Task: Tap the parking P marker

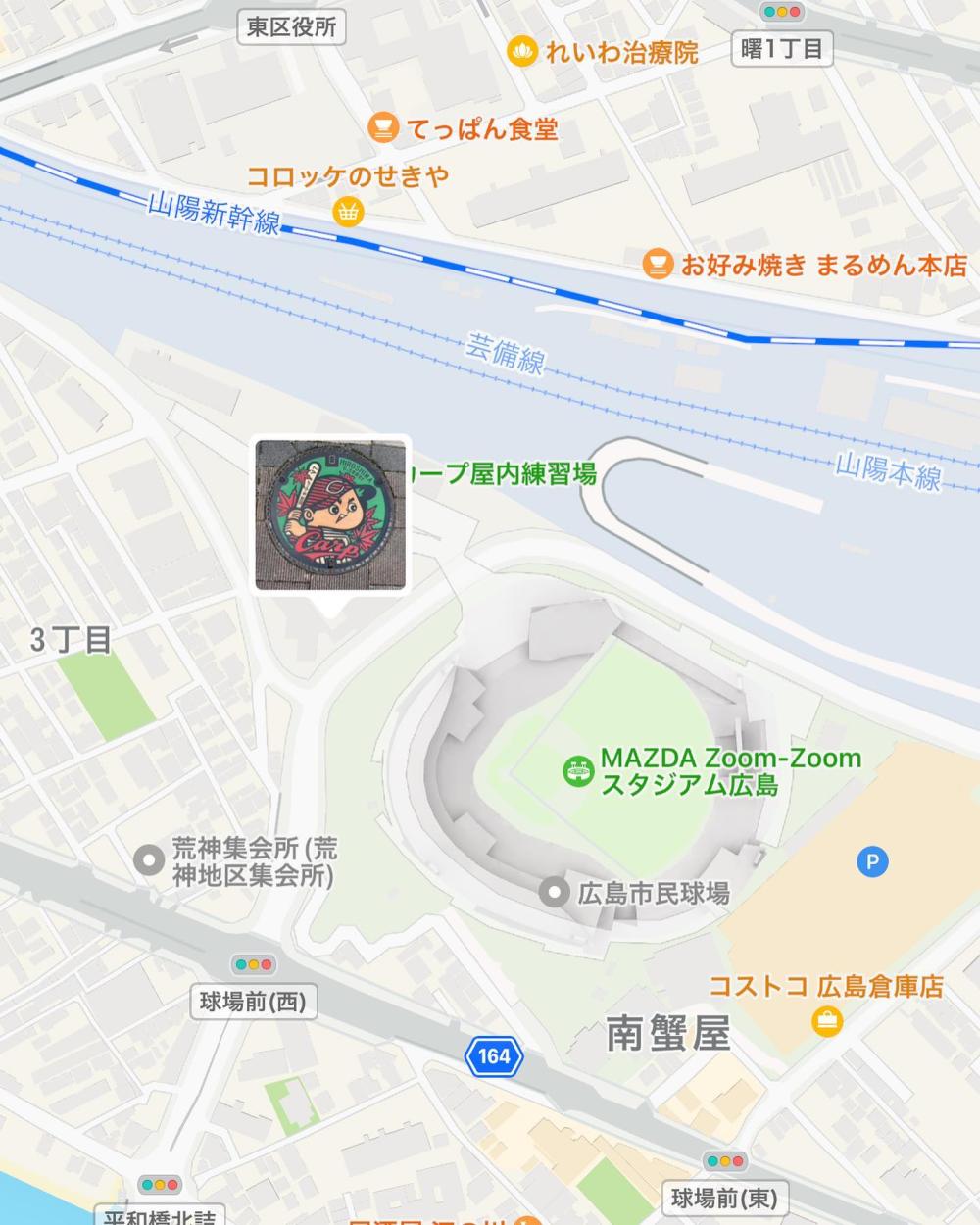Action: pyautogui.click(x=872, y=862)
